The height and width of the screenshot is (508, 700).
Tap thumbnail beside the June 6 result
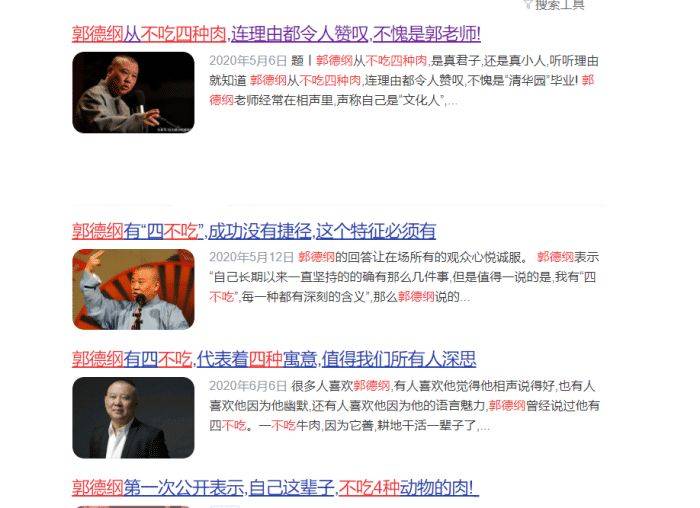[133, 417]
